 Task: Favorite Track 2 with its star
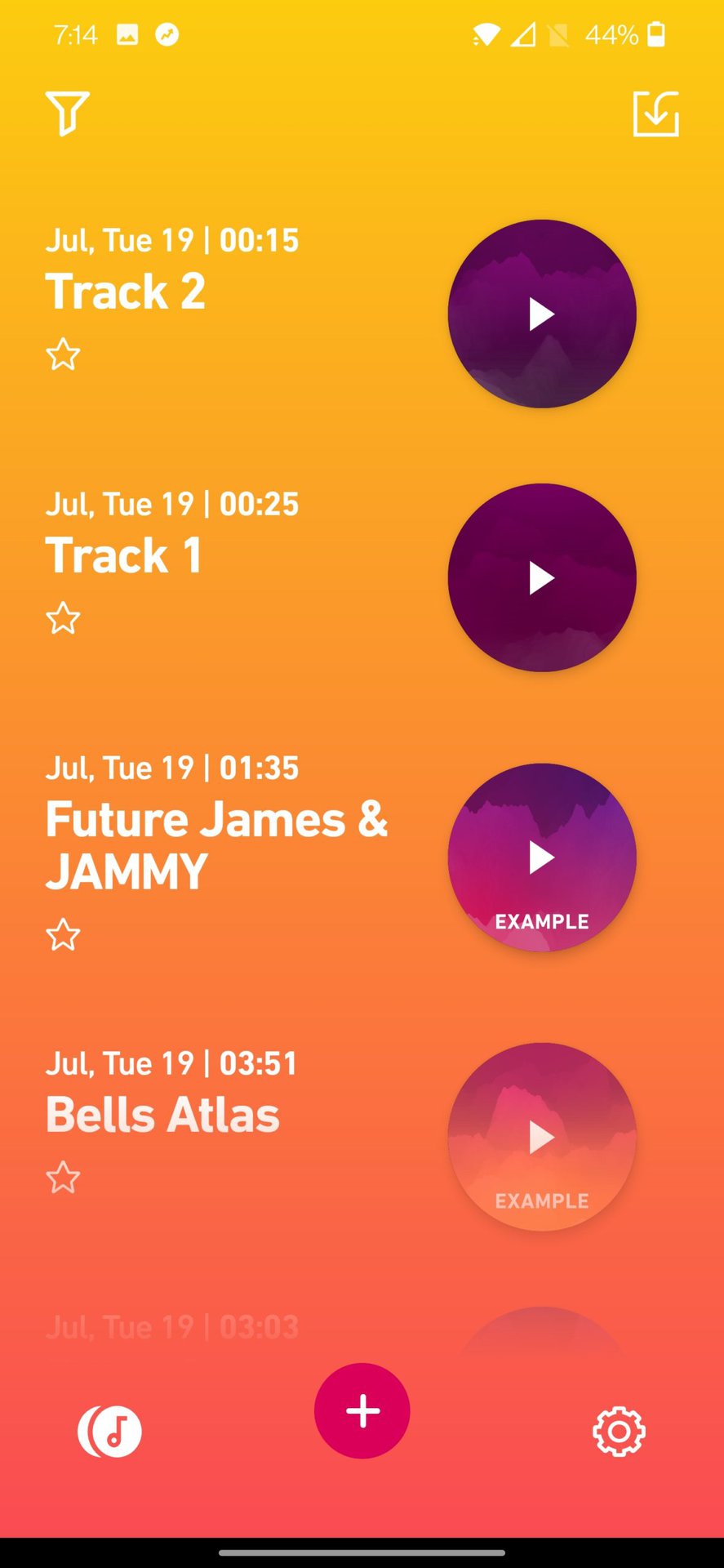click(63, 354)
